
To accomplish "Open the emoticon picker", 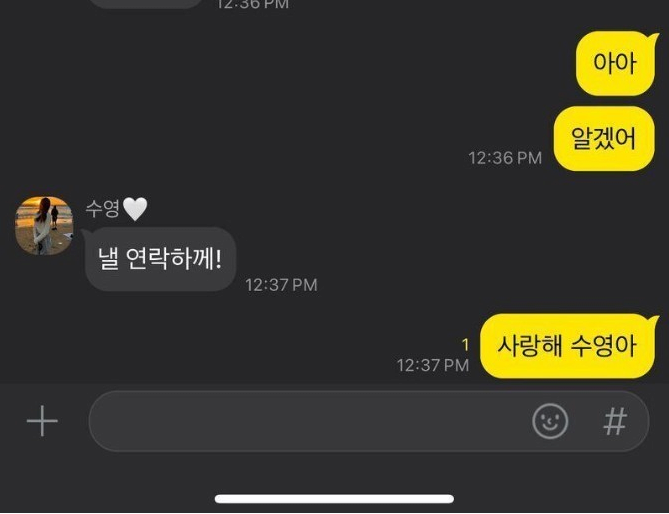I will pyautogui.click(x=550, y=422).
